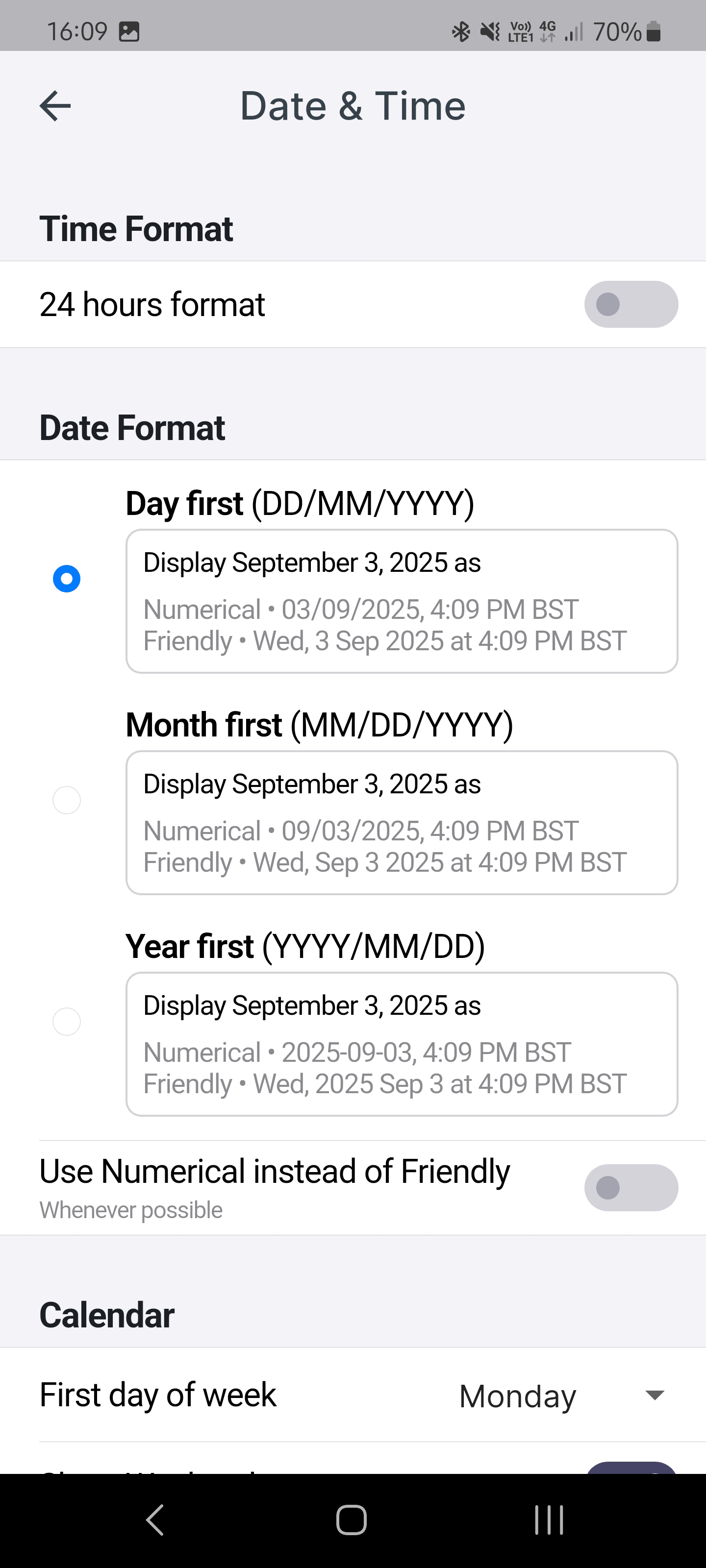Pick Year first (YYYY/MM/DD) format
The image size is (706, 1568).
(x=67, y=1021)
